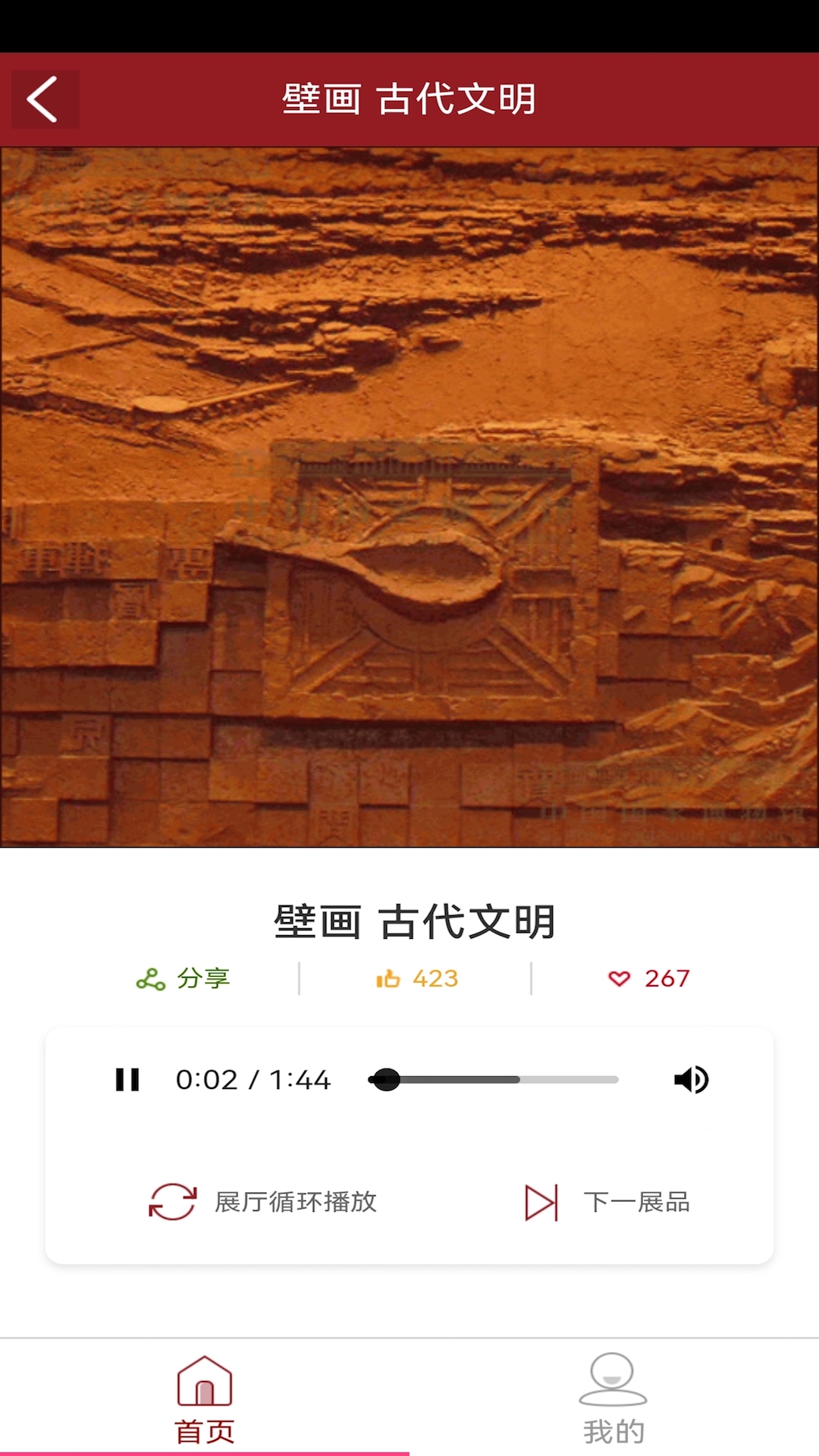Image resolution: width=819 pixels, height=1456 pixels.
Task: Favorite the exhibit with heart 267
Action: click(x=649, y=978)
